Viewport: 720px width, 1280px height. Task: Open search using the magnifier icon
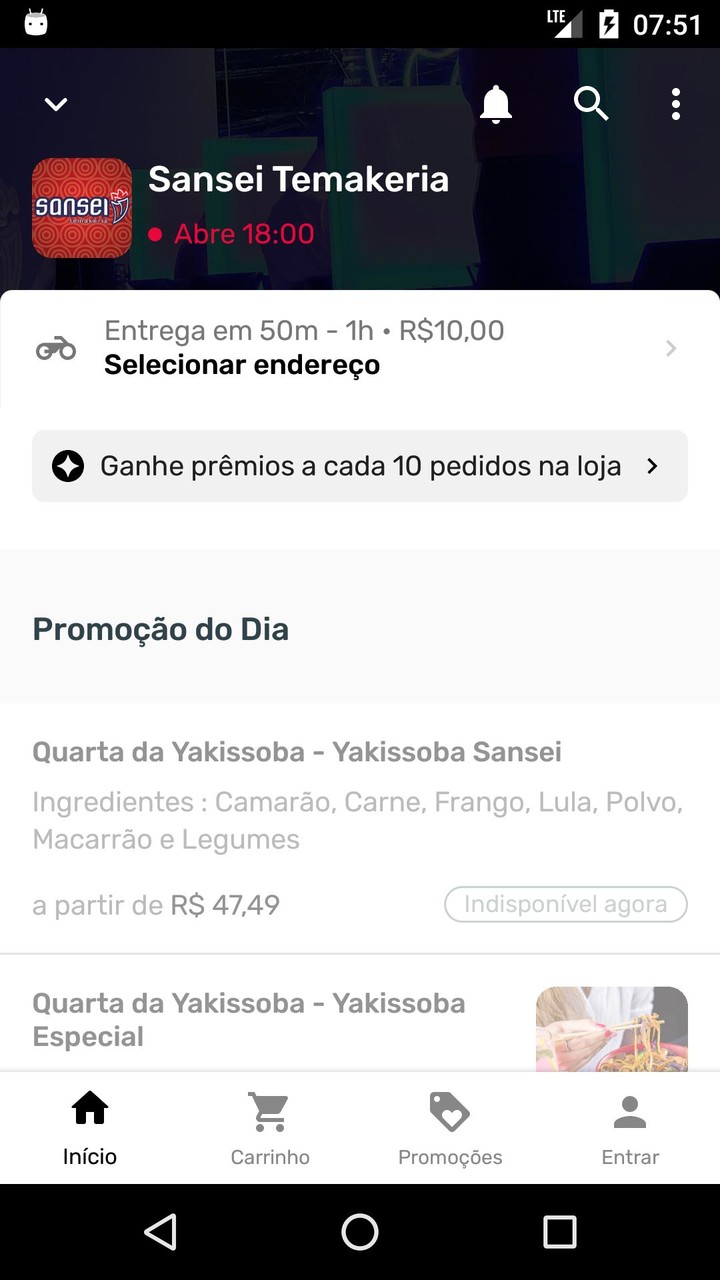point(591,103)
